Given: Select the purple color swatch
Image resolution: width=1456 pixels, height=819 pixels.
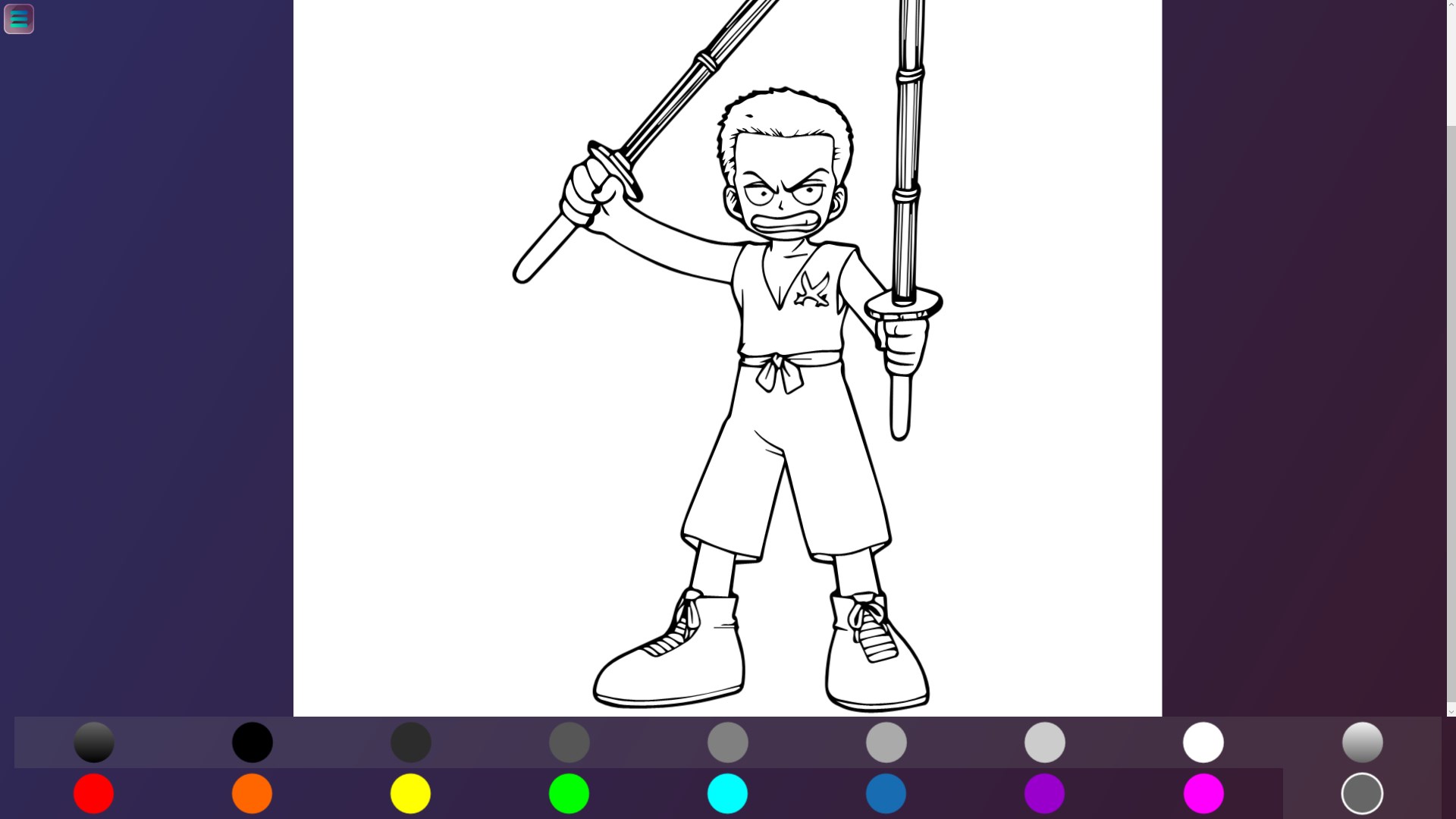Looking at the screenshot, I should [1044, 793].
